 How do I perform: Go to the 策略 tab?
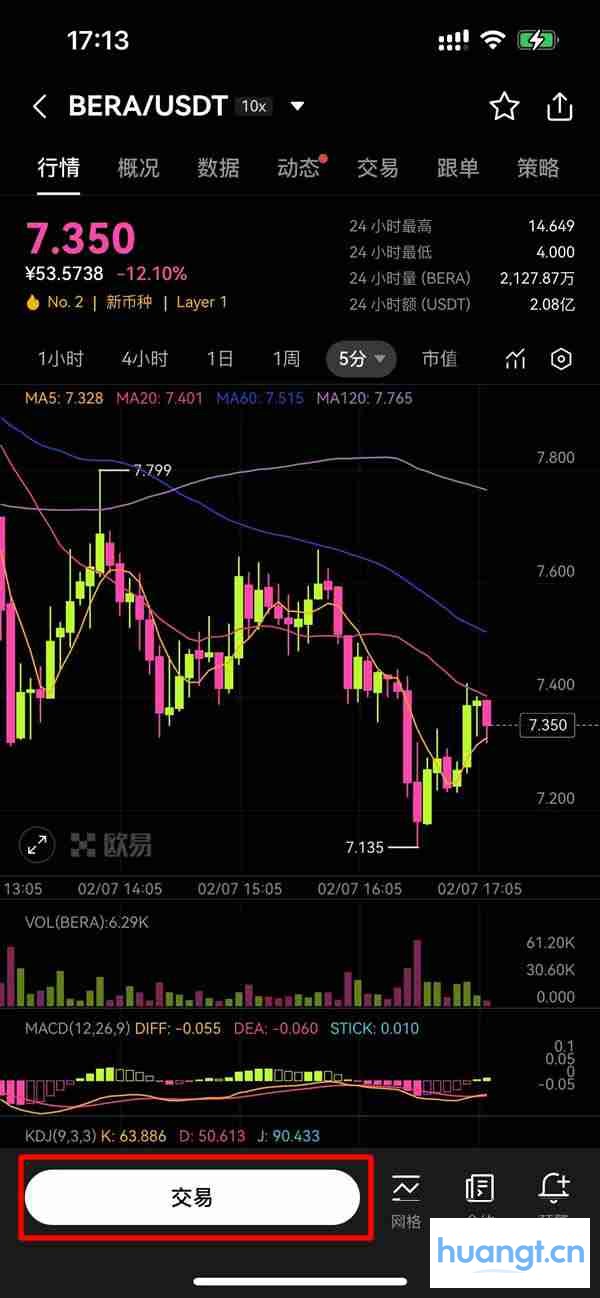538,168
